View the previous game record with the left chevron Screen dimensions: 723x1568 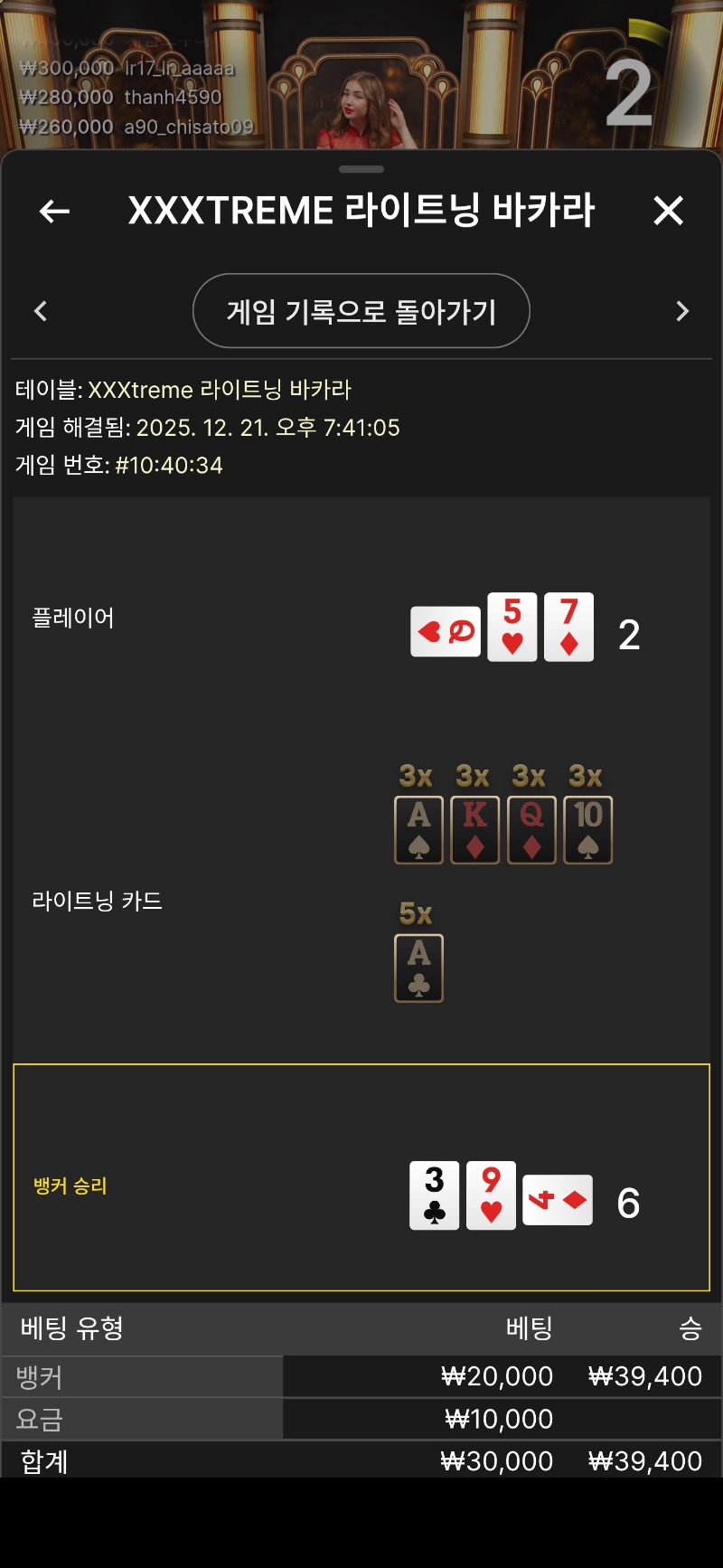[41, 311]
